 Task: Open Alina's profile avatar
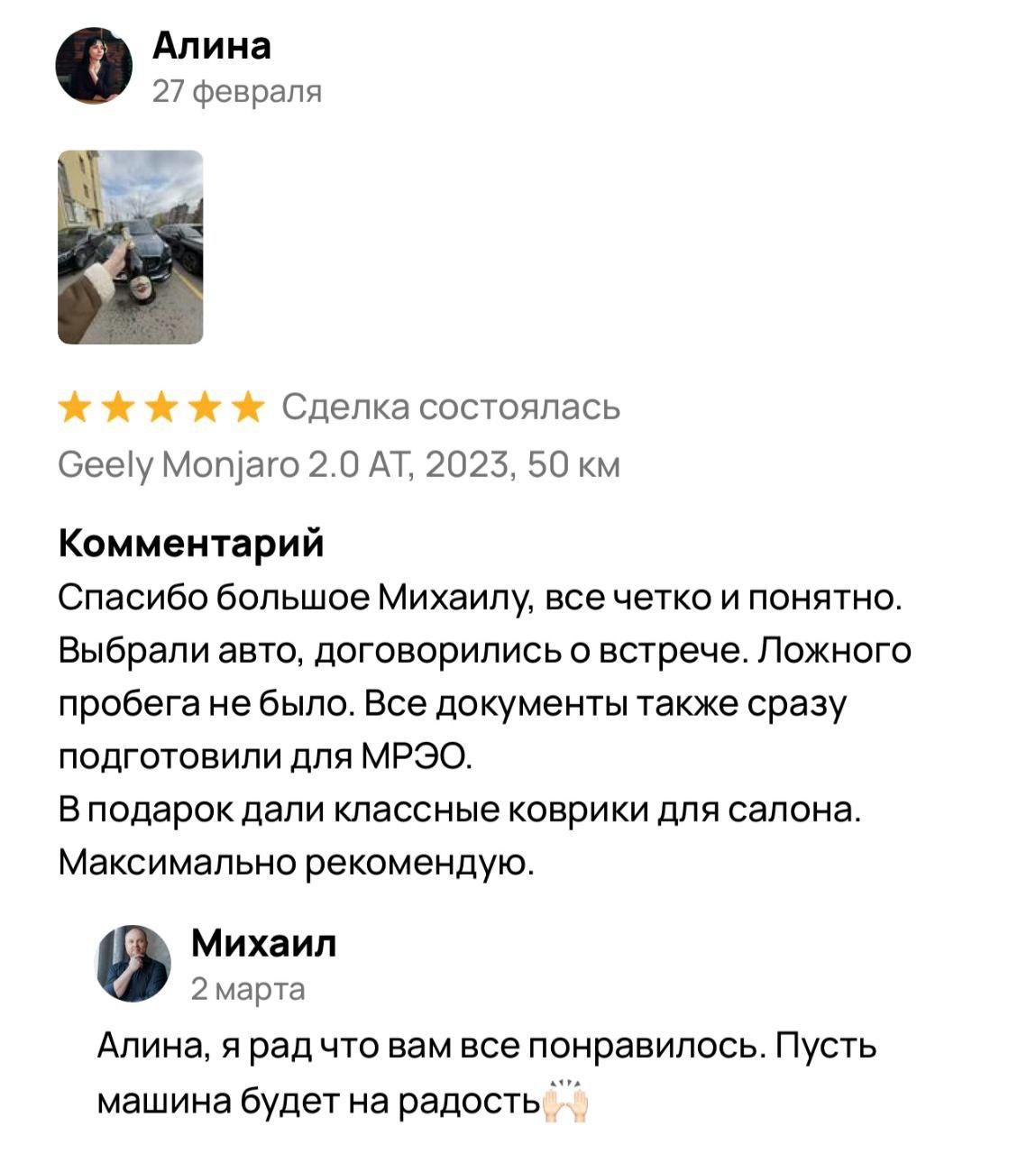pos(94,66)
